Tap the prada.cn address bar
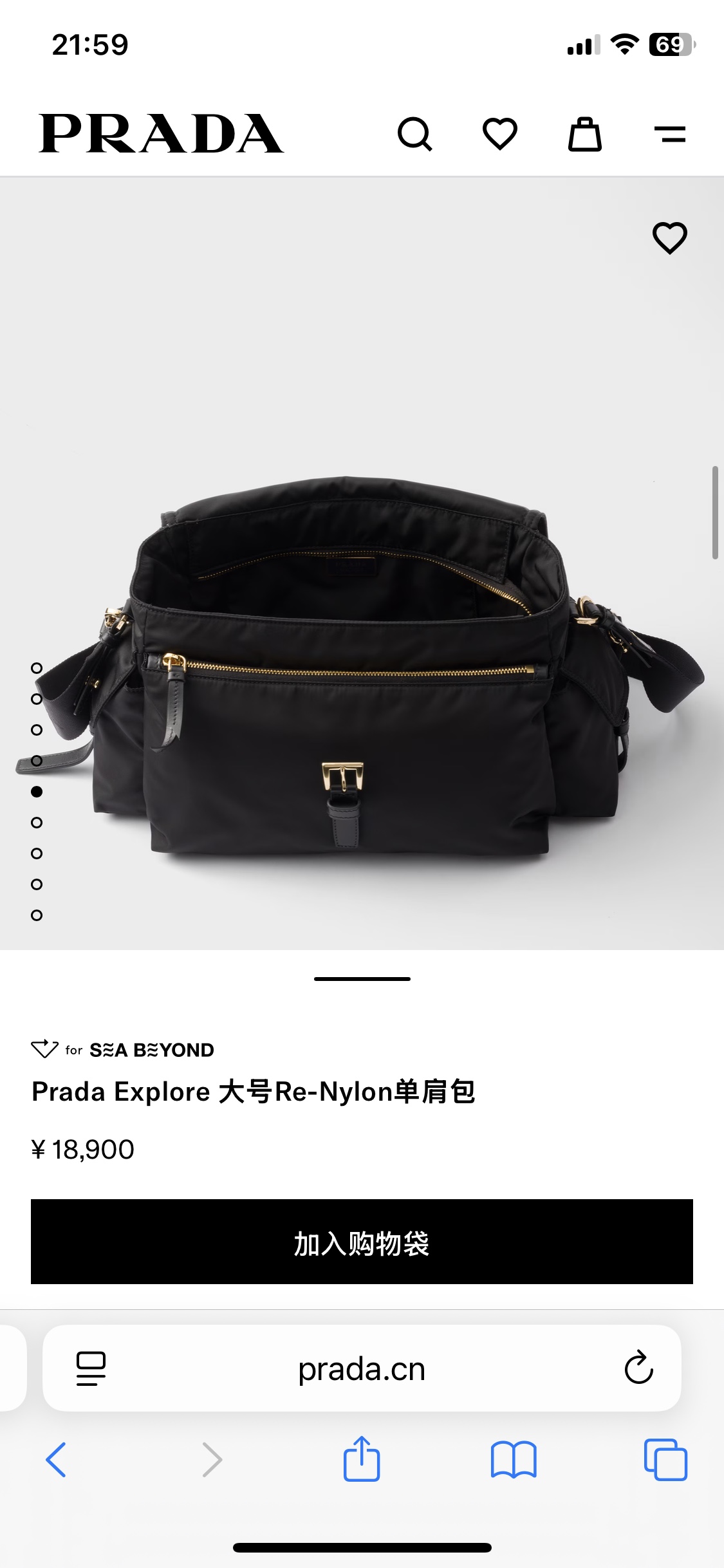 [362, 1368]
